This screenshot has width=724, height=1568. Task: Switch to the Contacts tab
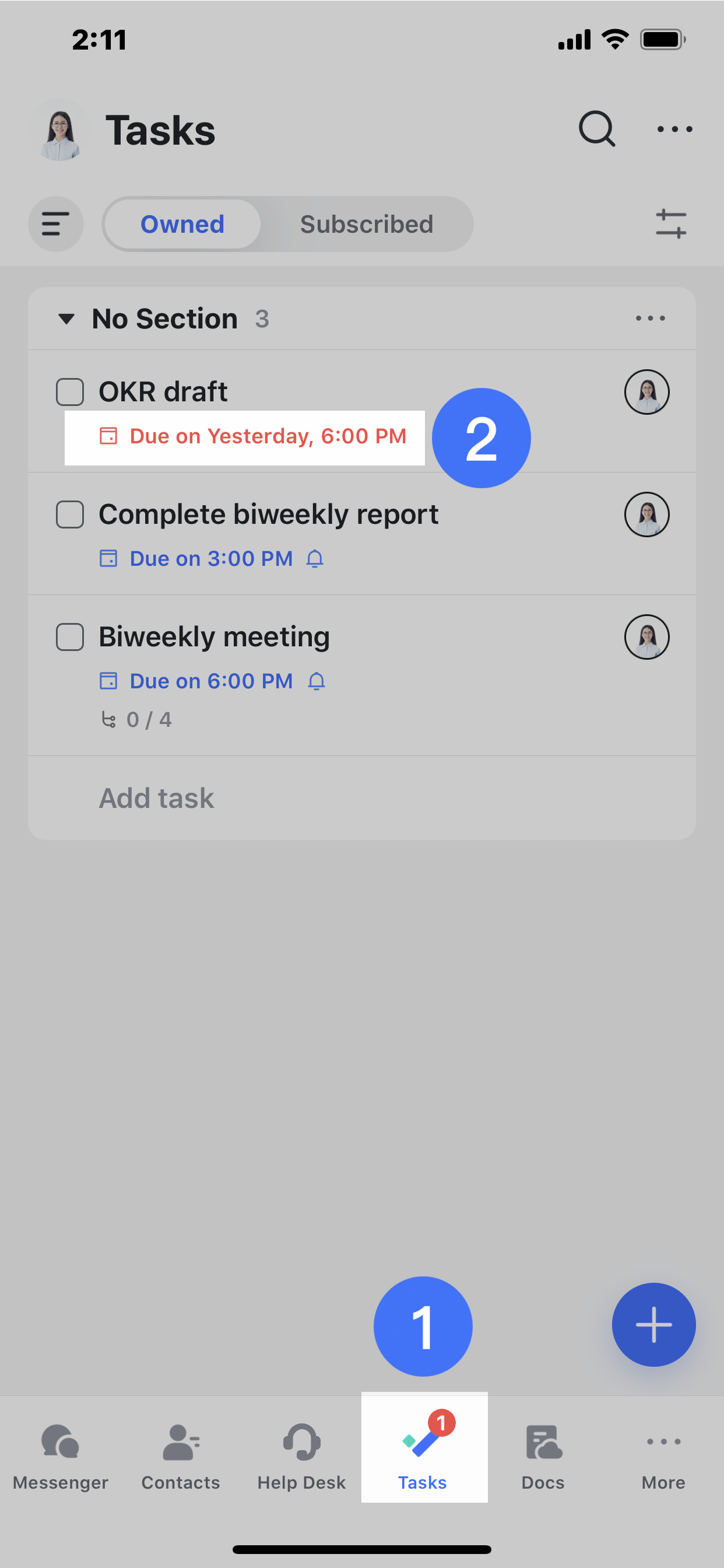pyautogui.click(x=181, y=1455)
